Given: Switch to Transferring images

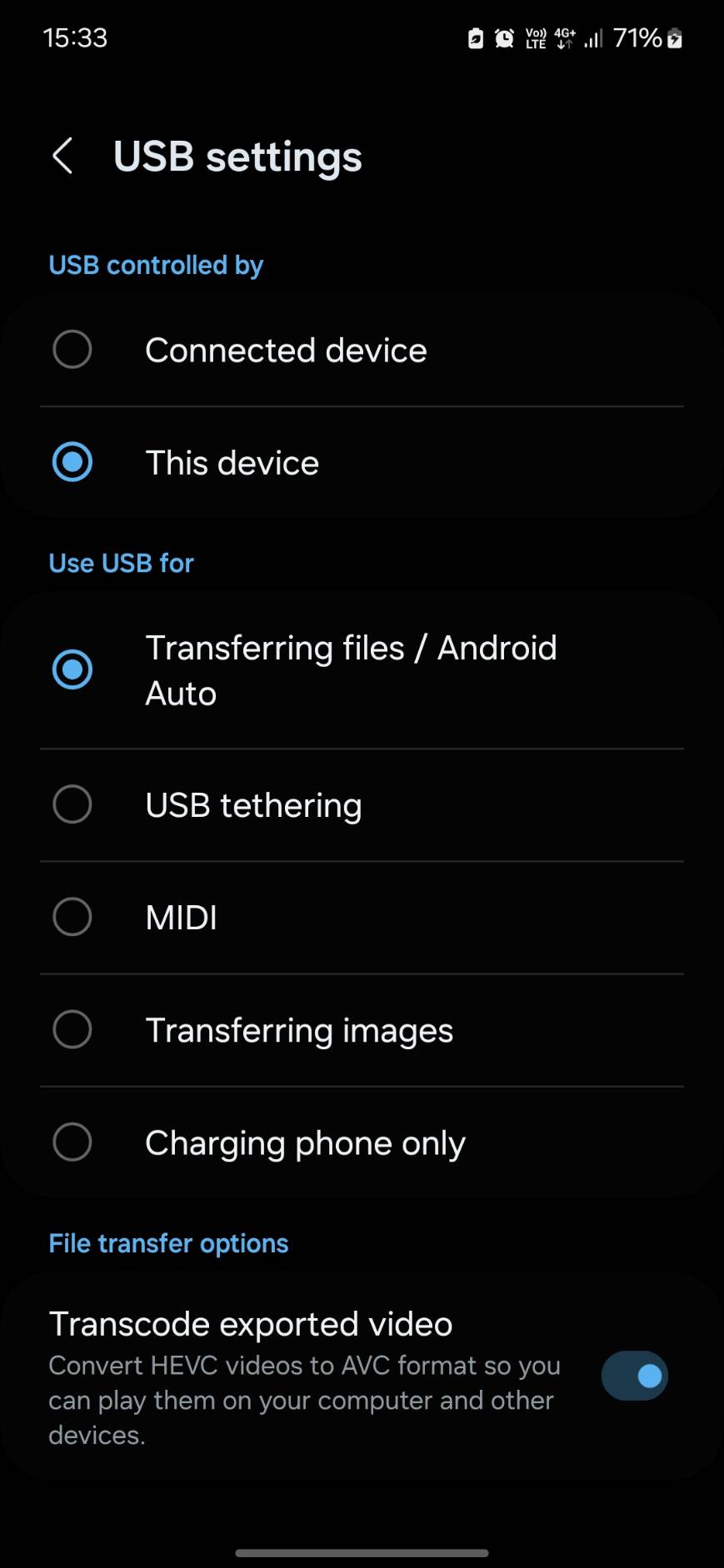Looking at the screenshot, I should point(362,1030).
